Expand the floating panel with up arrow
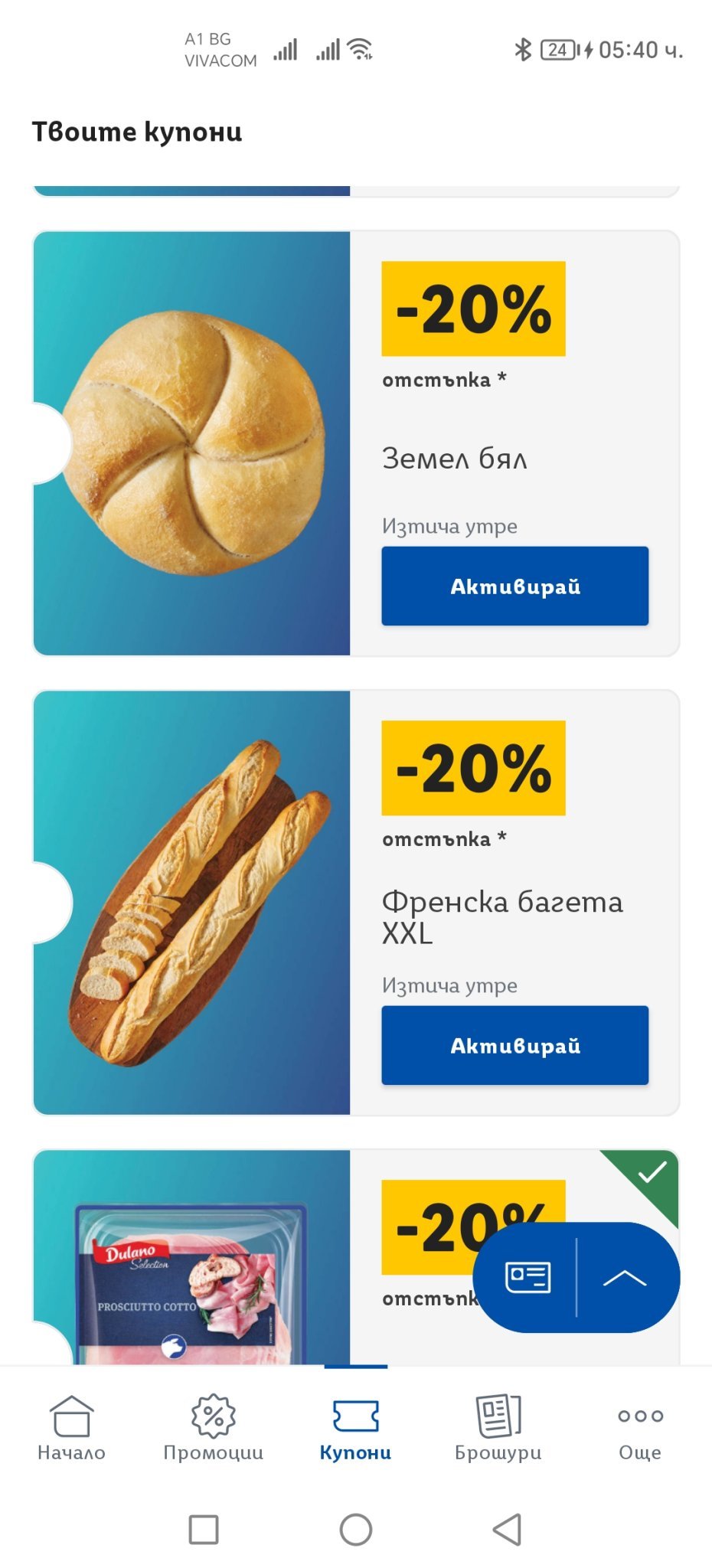 tap(625, 1277)
